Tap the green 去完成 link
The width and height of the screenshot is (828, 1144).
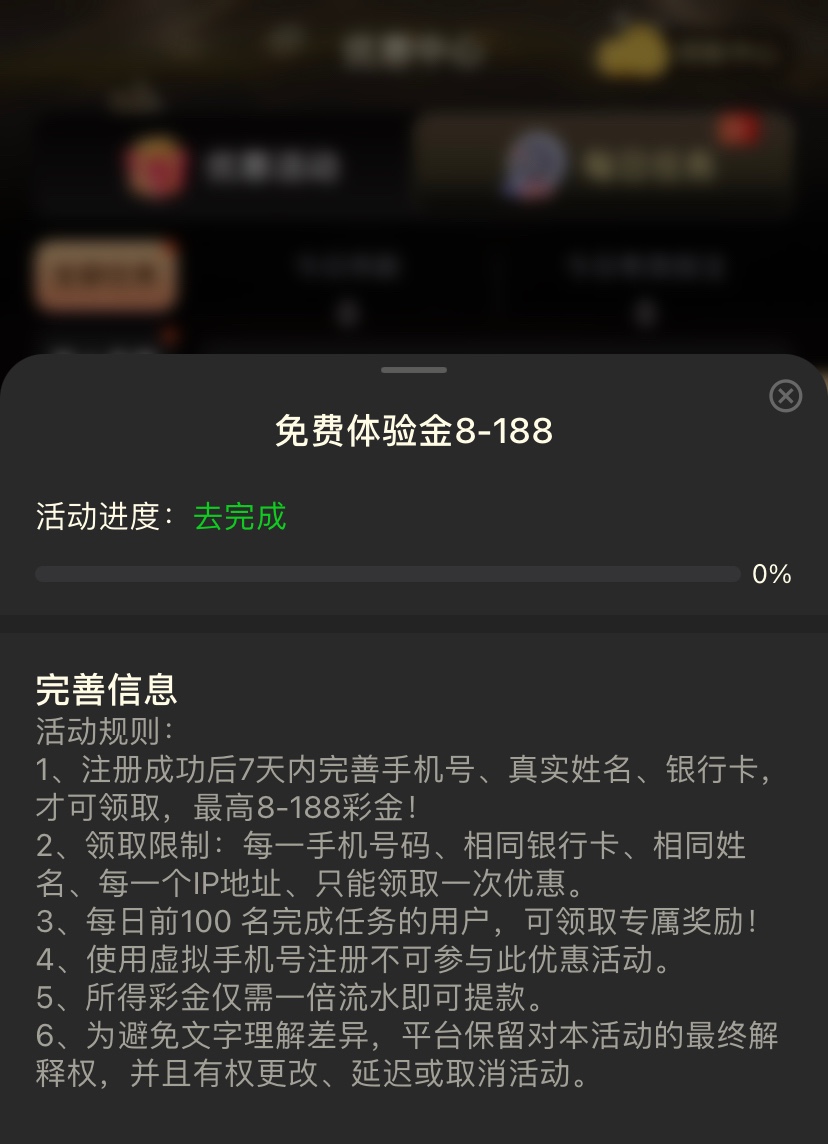pyautogui.click(x=240, y=517)
